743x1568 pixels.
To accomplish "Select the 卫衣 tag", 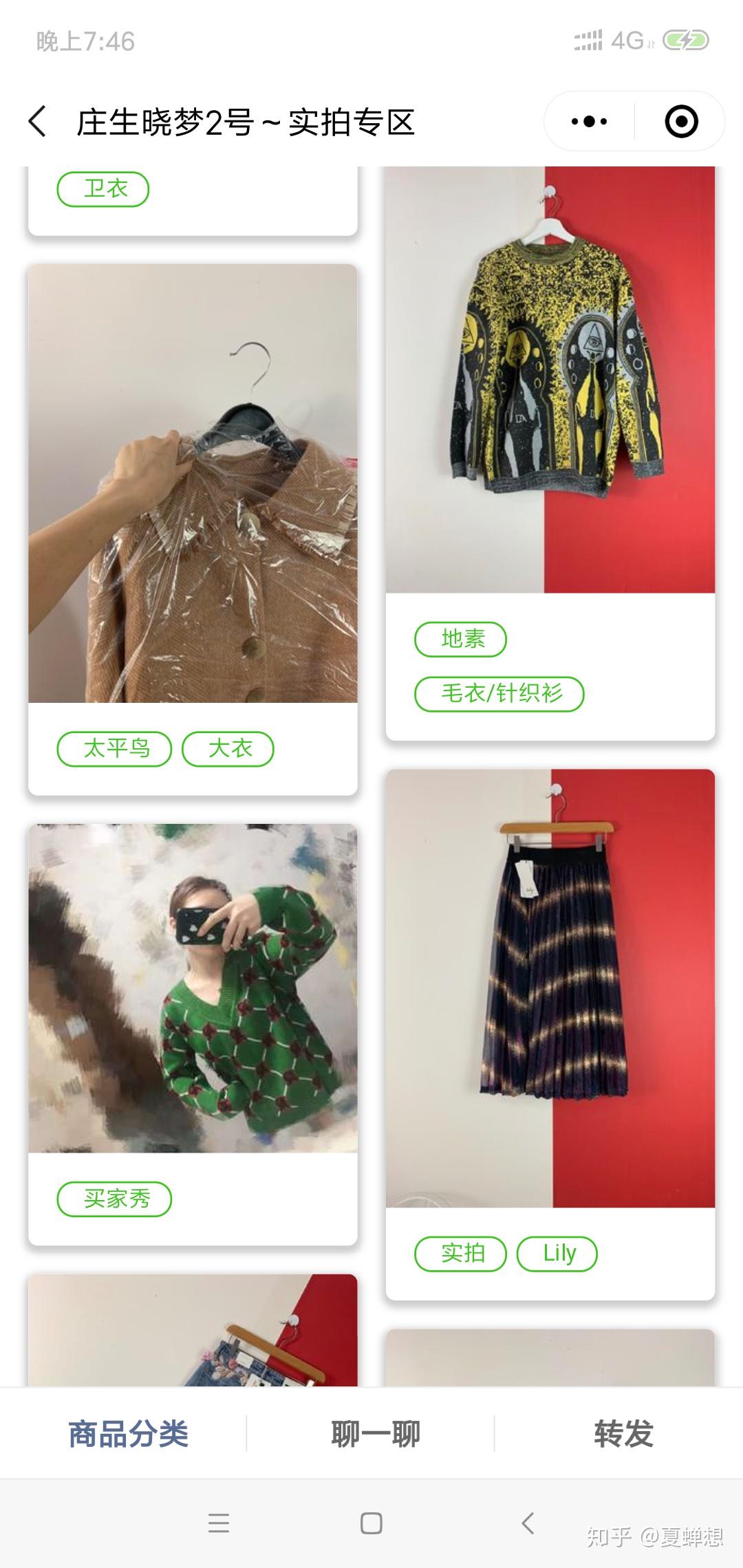I will 103,189.
